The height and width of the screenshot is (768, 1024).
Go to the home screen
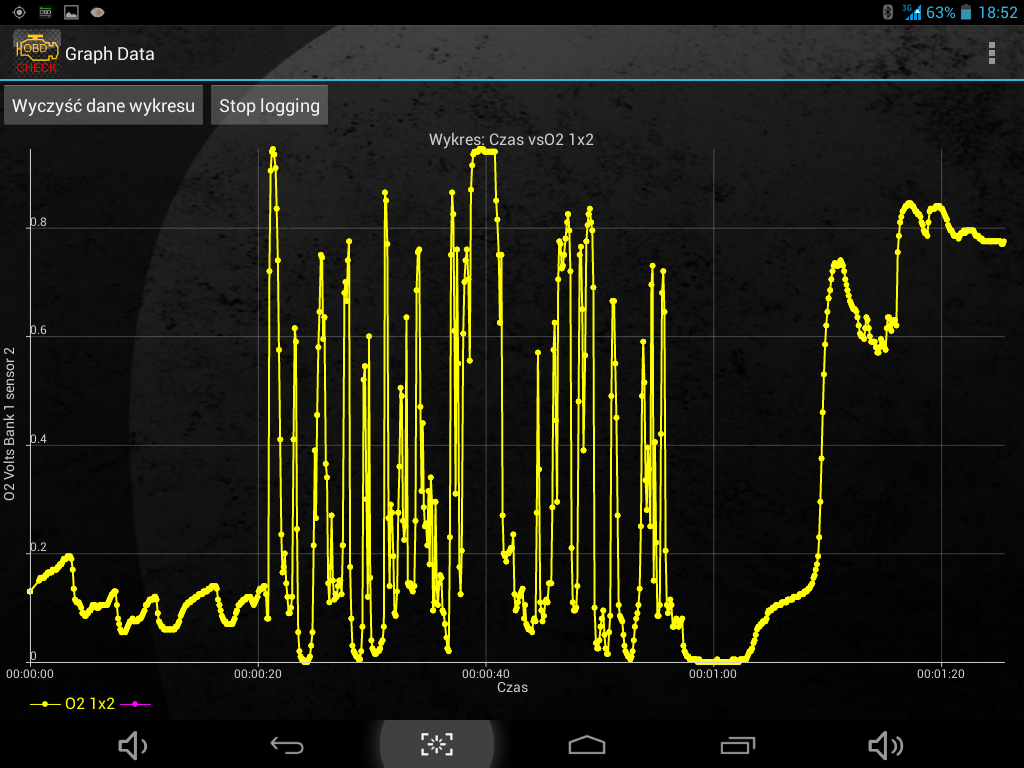587,744
